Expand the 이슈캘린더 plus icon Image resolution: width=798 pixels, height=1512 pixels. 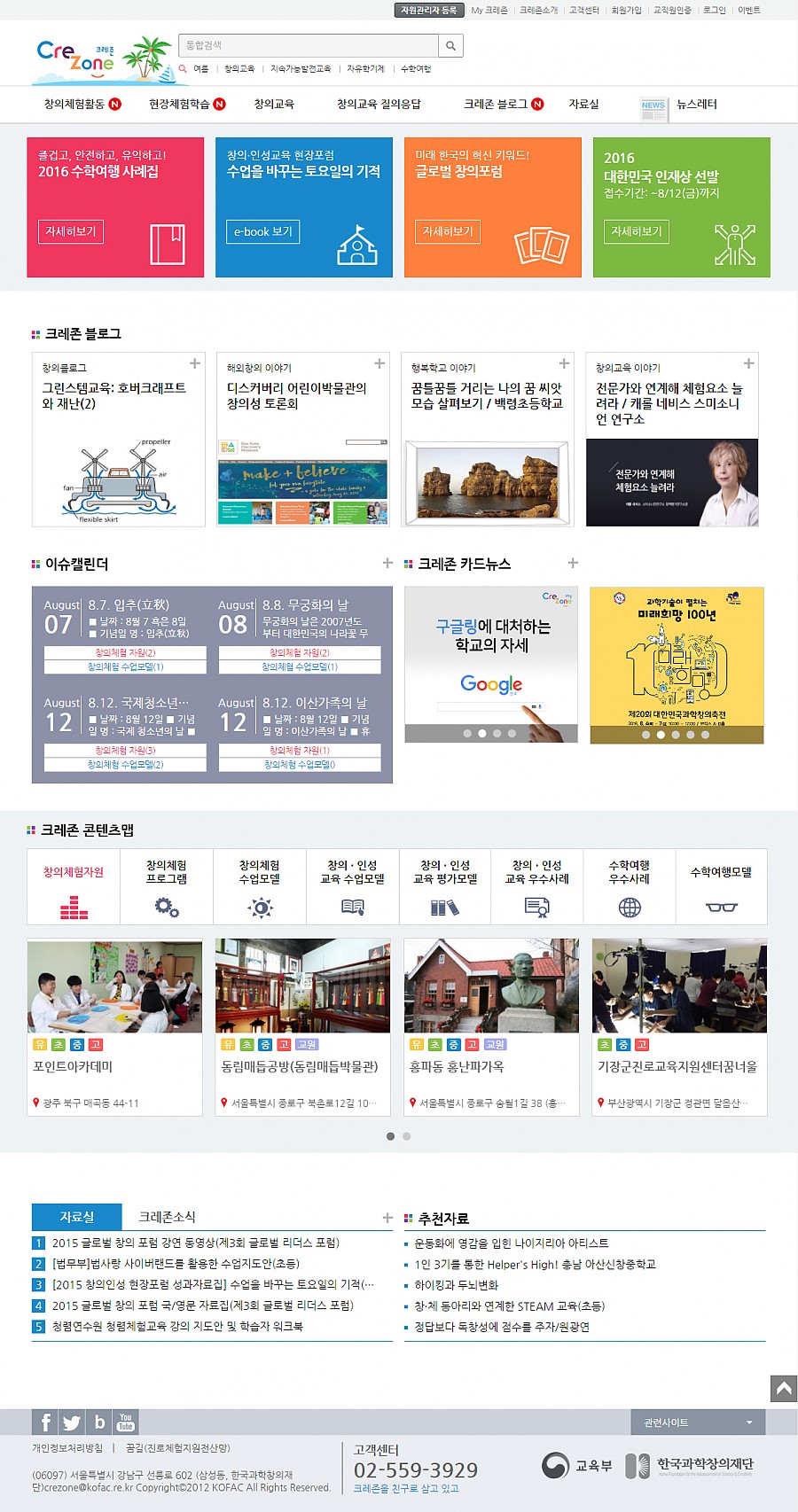point(387,563)
